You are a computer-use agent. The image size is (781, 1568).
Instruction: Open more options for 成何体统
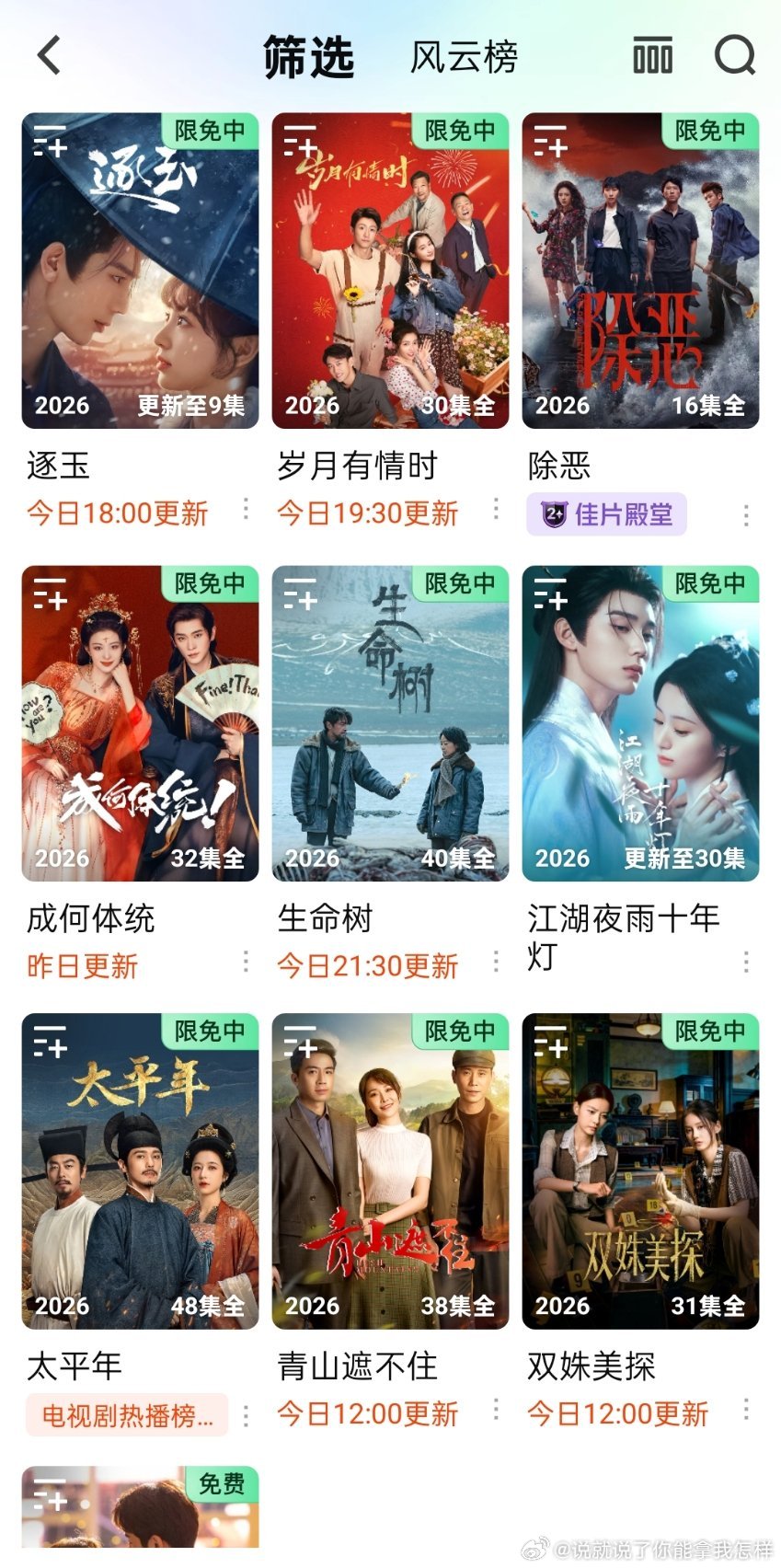246,962
